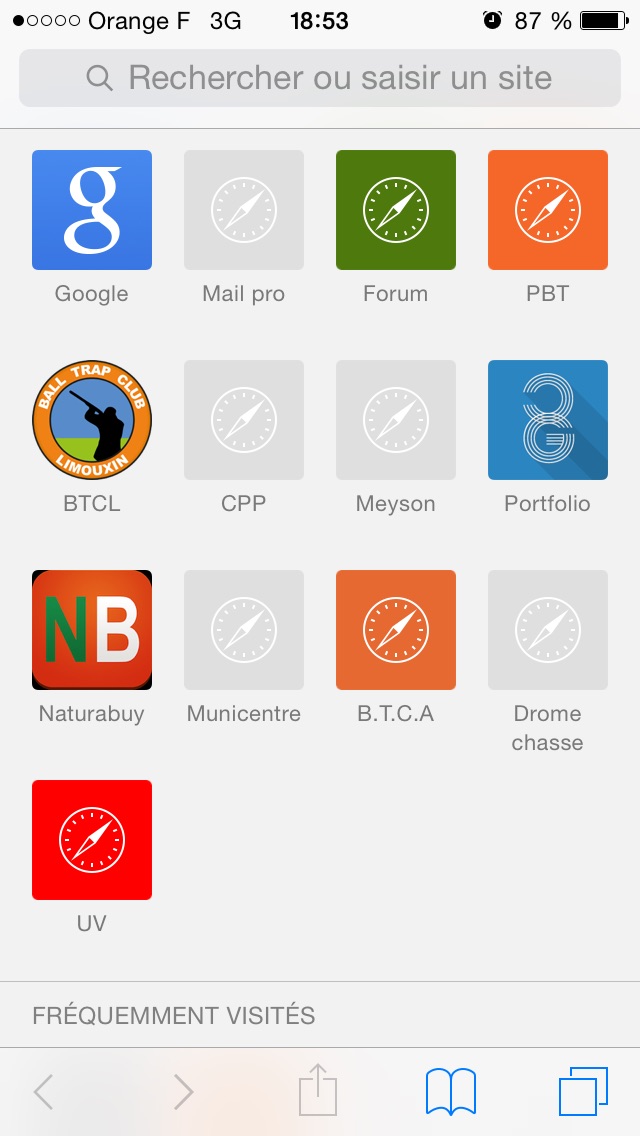Open the Google favorite

click(92, 210)
